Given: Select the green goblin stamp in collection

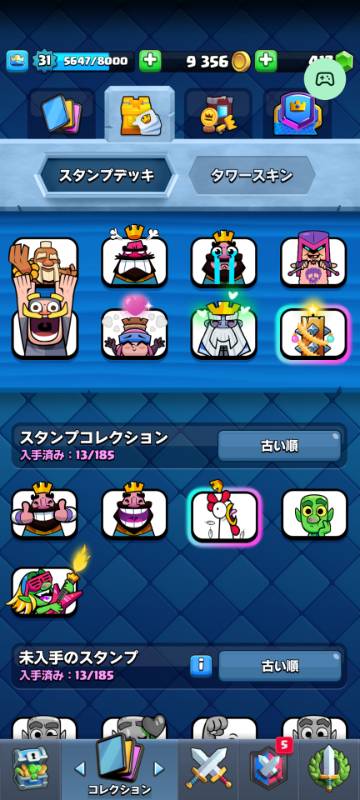Looking at the screenshot, I should 314,513.
